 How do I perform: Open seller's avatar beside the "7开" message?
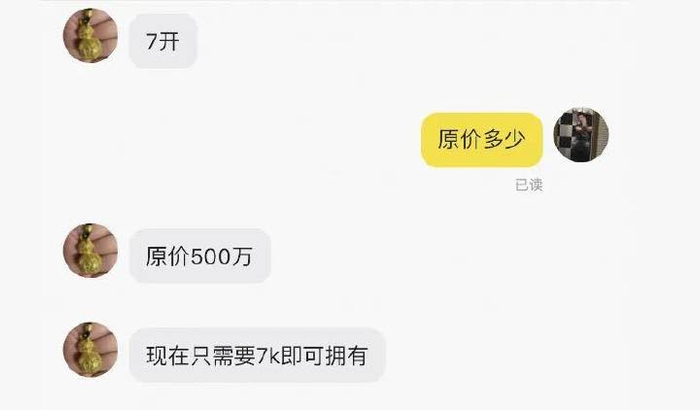pos(91,36)
